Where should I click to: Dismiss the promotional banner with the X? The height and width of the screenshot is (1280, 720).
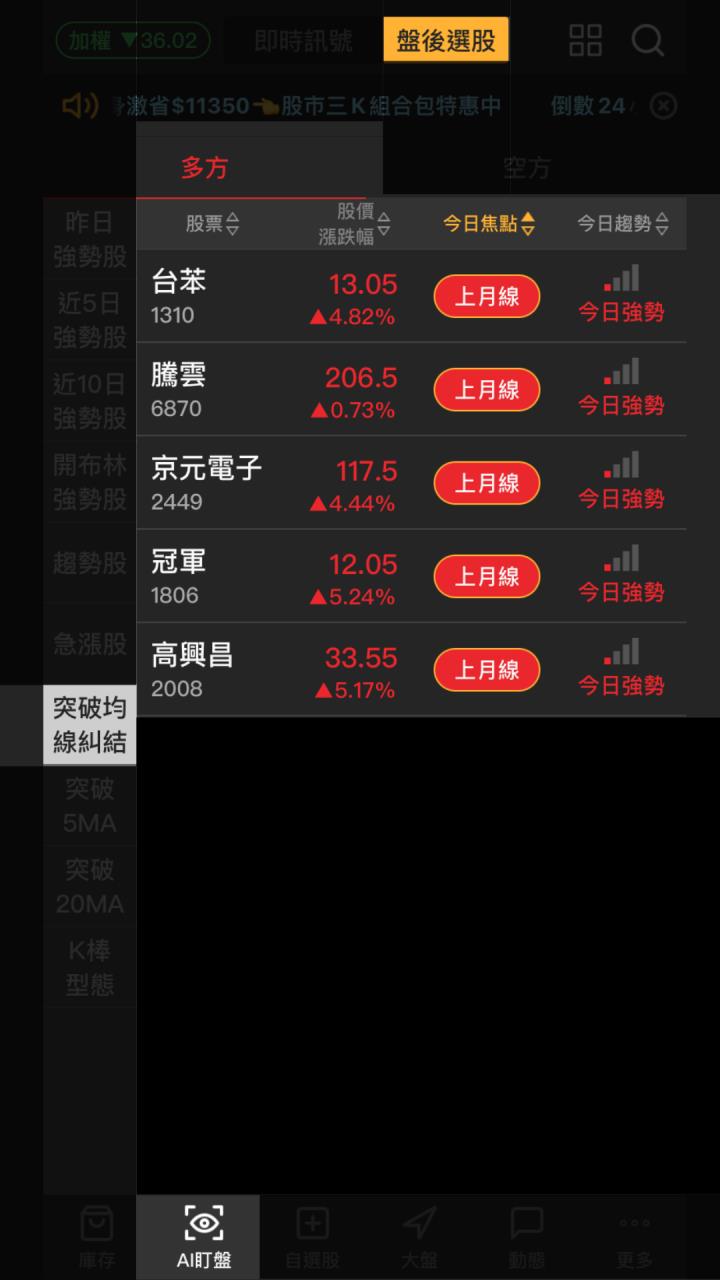pos(663,105)
